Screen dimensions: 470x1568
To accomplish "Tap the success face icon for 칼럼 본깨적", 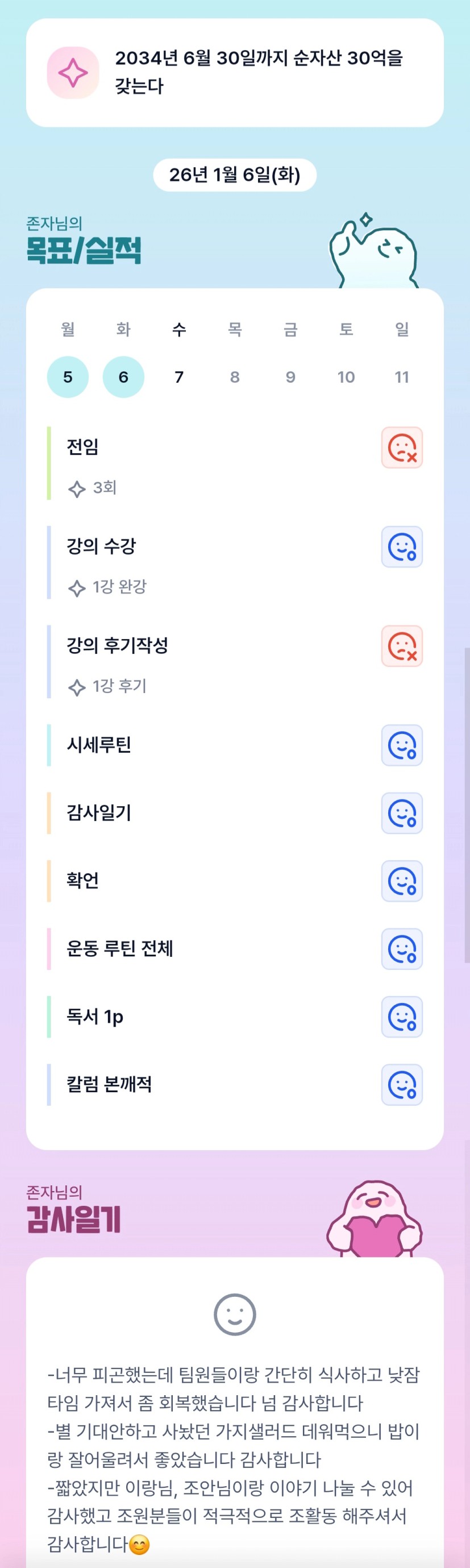I will point(402,1085).
